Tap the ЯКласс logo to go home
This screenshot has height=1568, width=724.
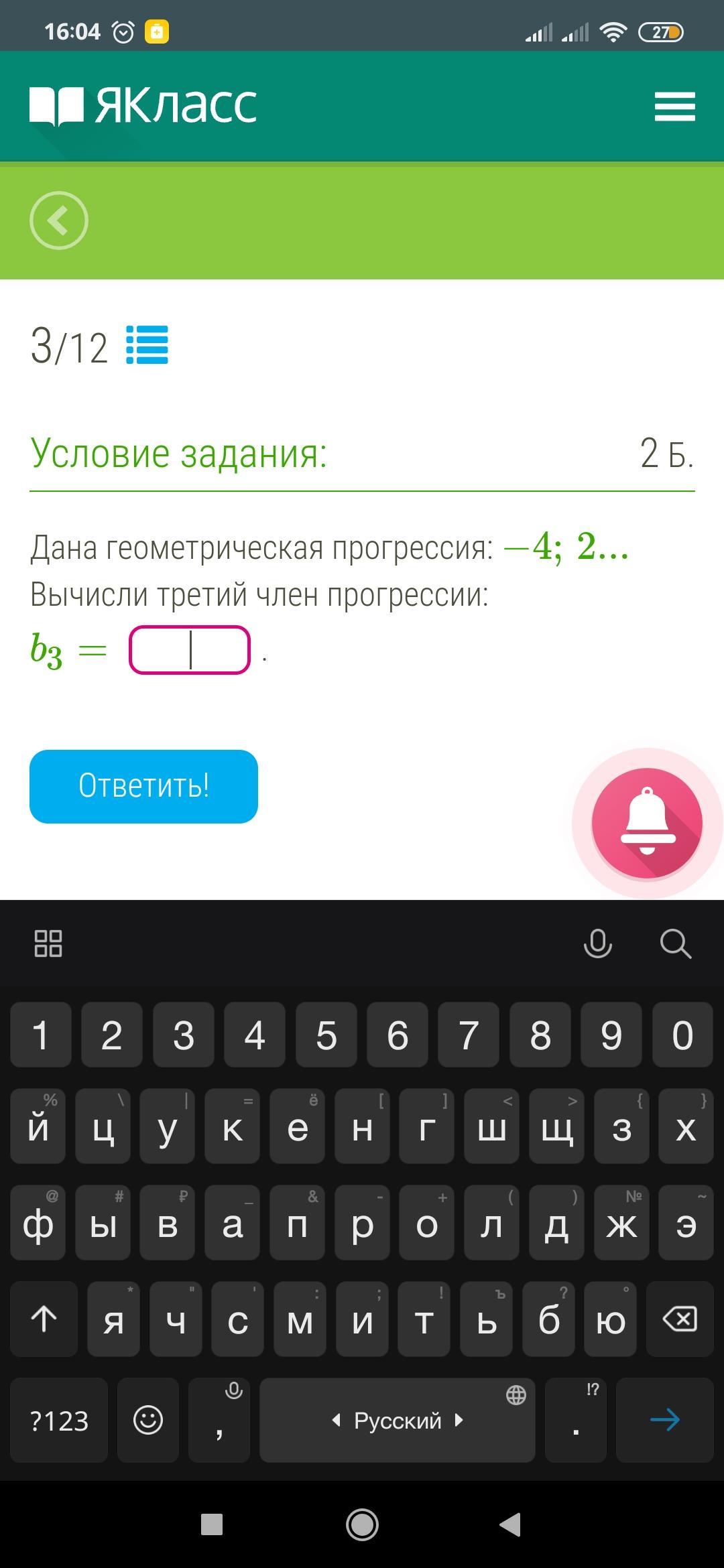coord(143,106)
